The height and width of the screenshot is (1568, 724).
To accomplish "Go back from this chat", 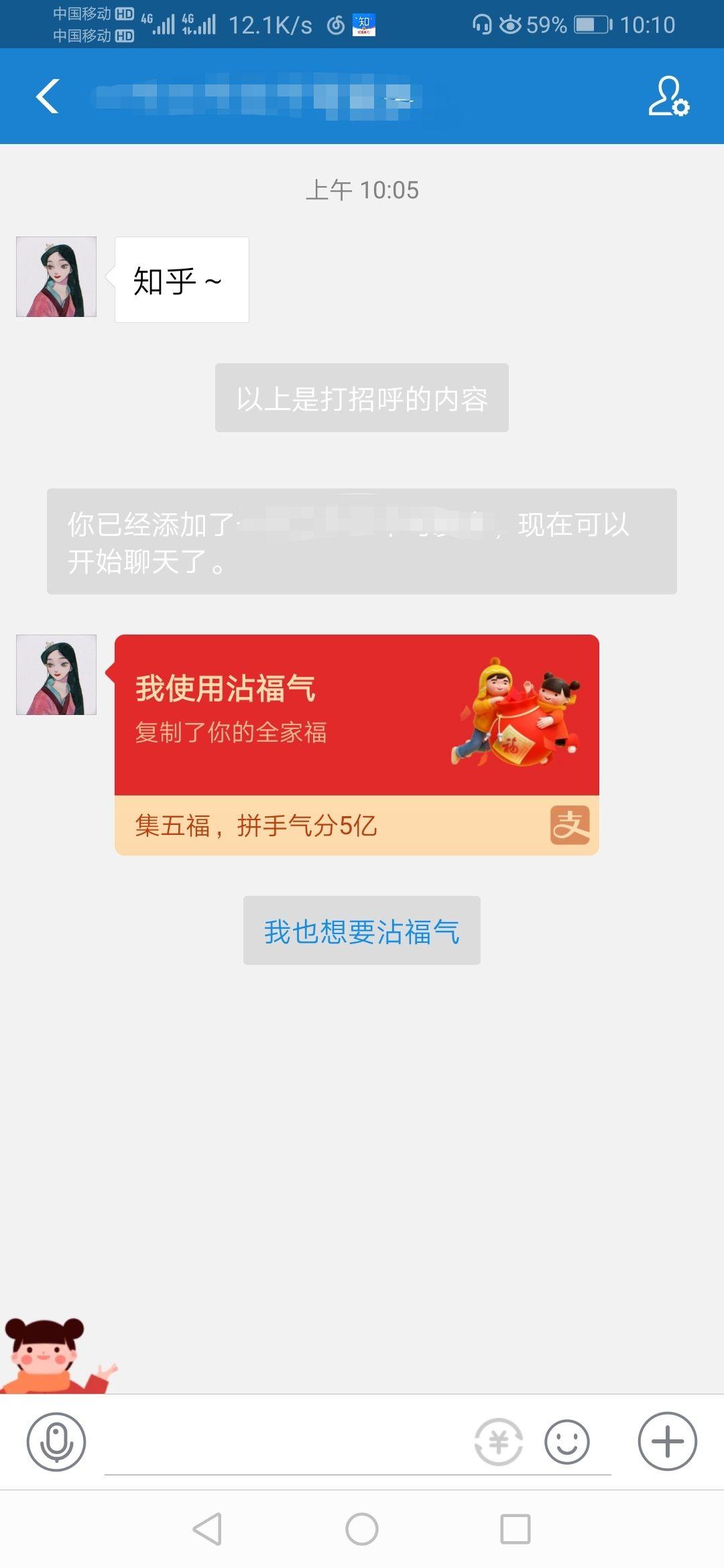I will click(48, 96).
